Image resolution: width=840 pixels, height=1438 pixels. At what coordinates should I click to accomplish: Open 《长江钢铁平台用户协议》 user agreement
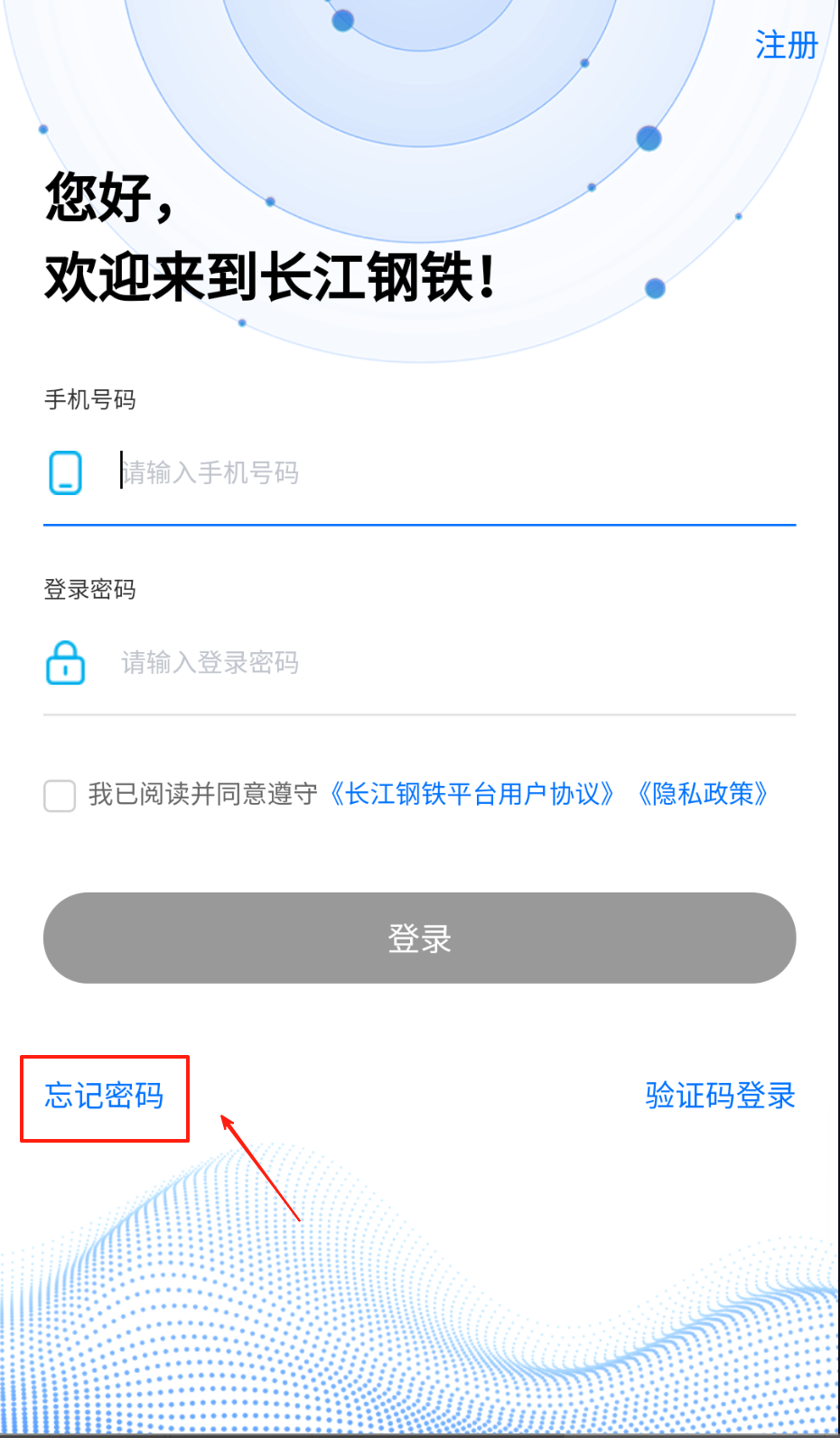[x=471, y=794]
